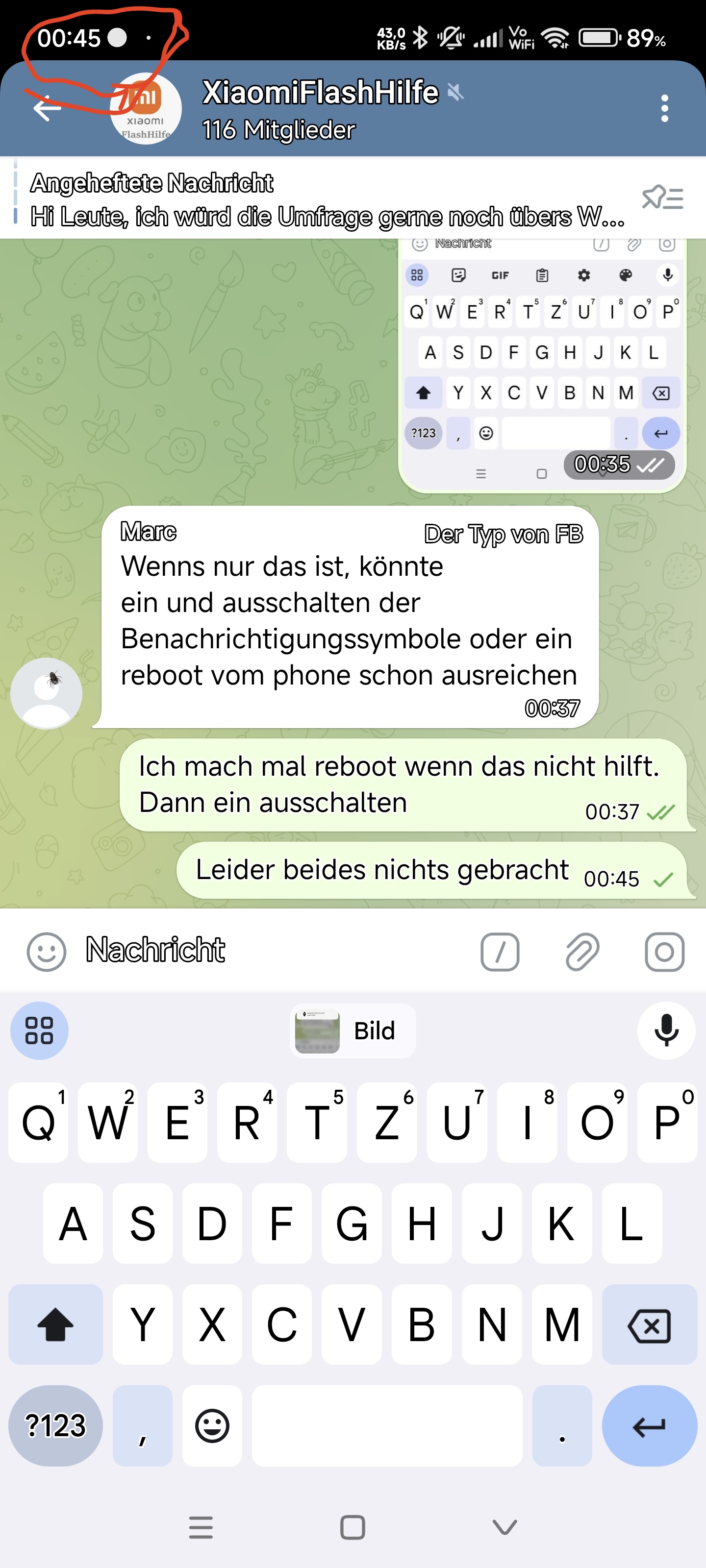Open the keyboard's four-squares tools menu
Viewport: 706px width, 1568px height.
[x=40, y=1030]
